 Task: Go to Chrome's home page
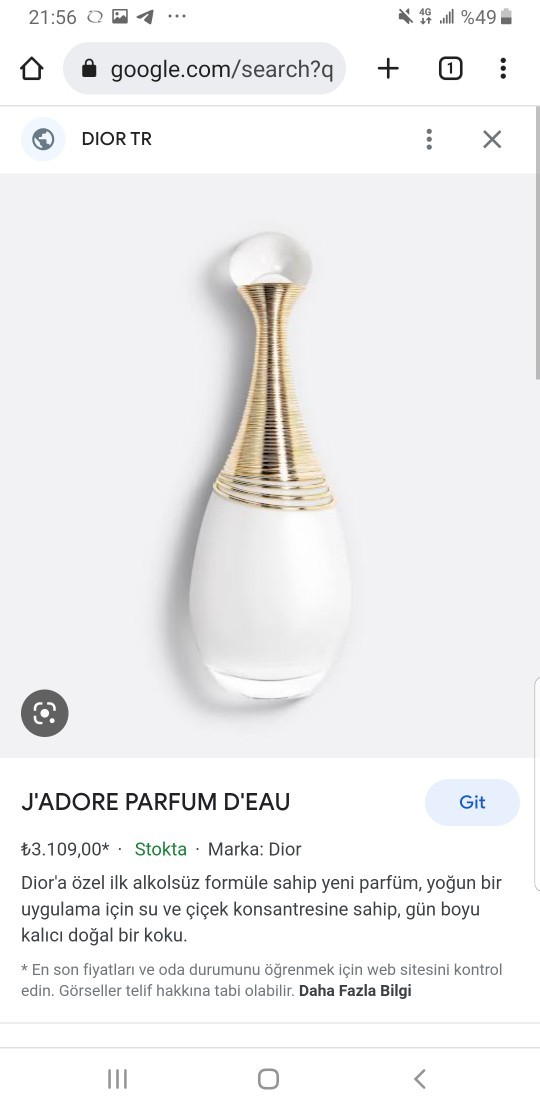(x=32, y=69)
